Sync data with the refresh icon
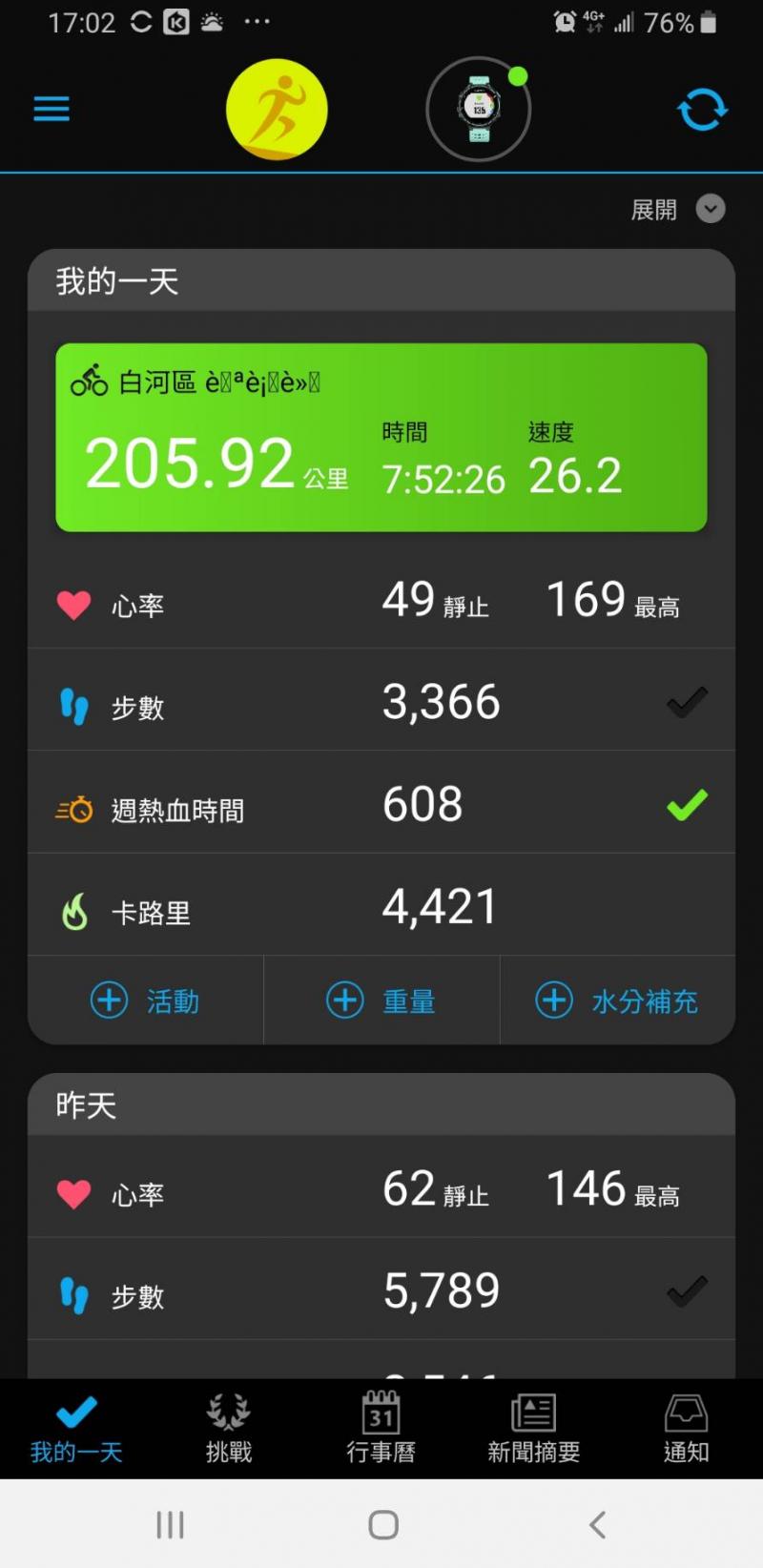This screenshot has width=763, height=1568. coord(703,110)
